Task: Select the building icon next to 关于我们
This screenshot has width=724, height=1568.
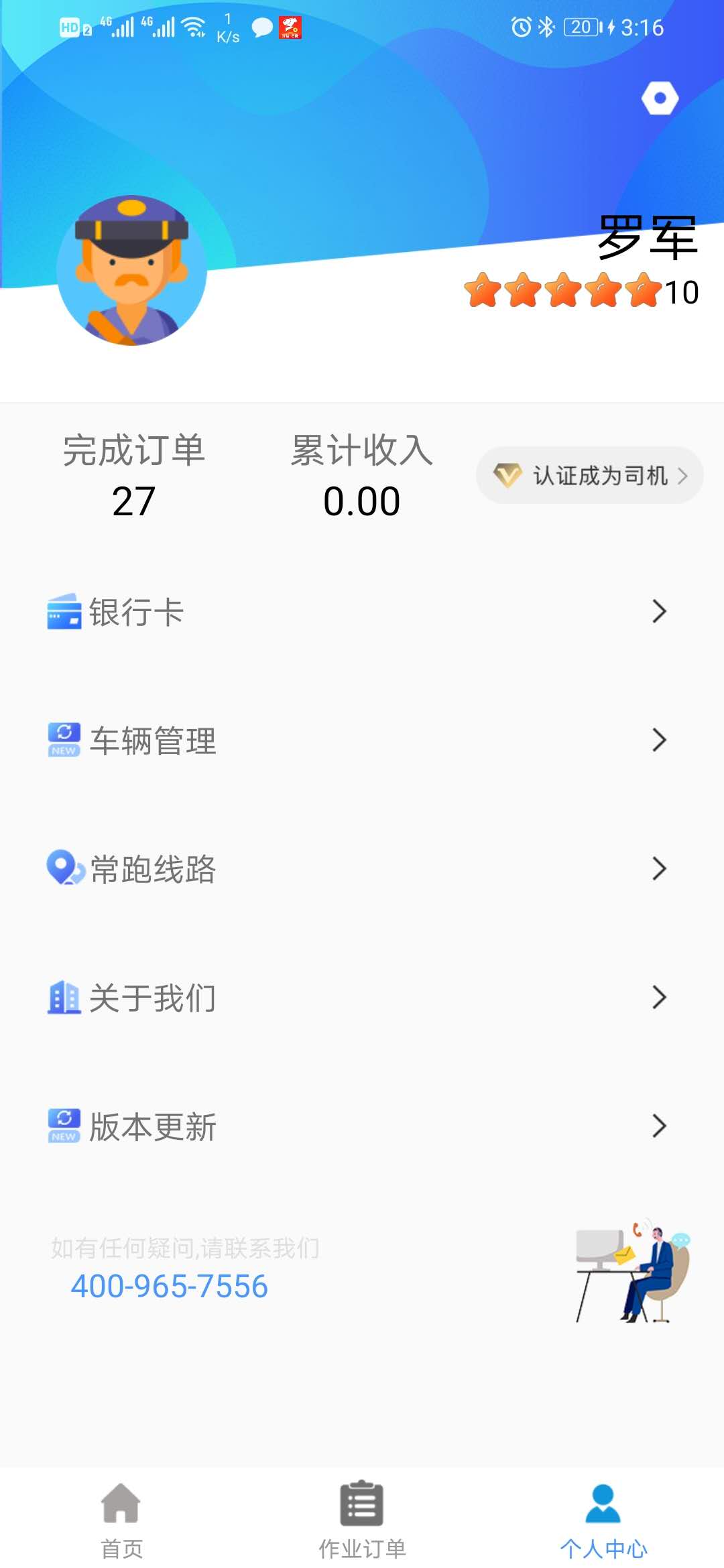Action: point(62,997)
